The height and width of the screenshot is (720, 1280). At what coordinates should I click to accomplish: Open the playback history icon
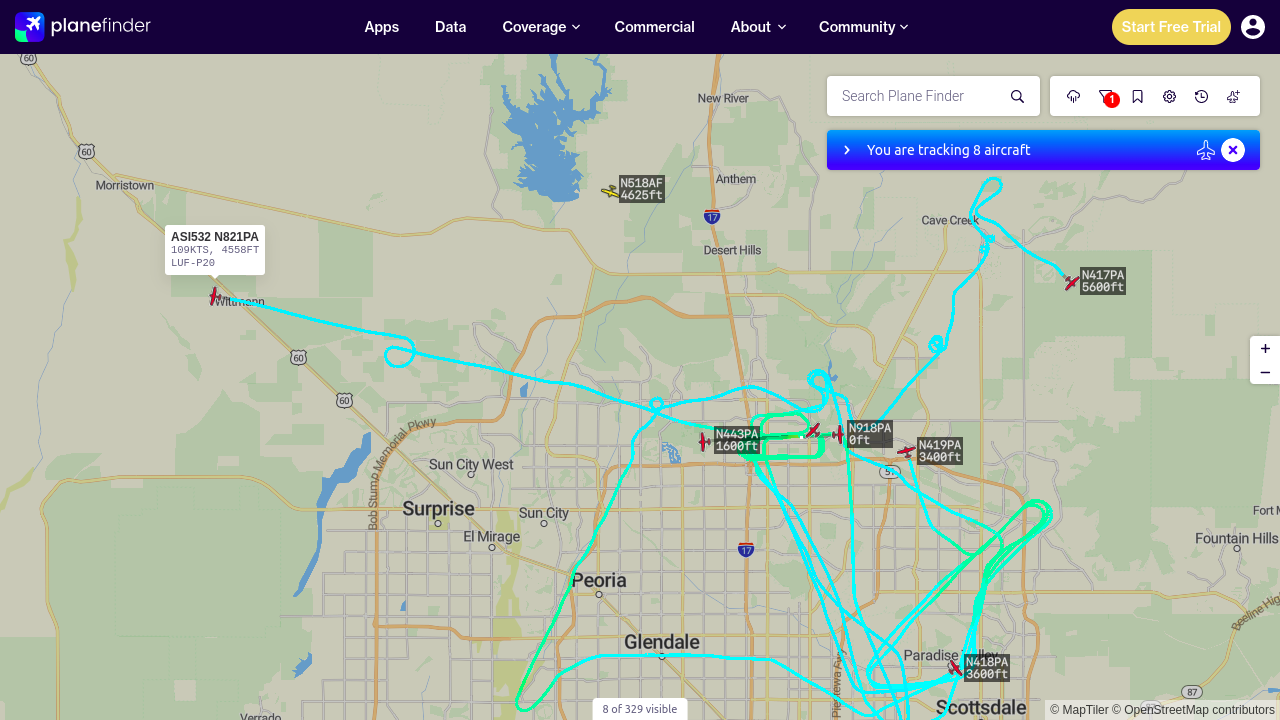tap(1202, 96)
